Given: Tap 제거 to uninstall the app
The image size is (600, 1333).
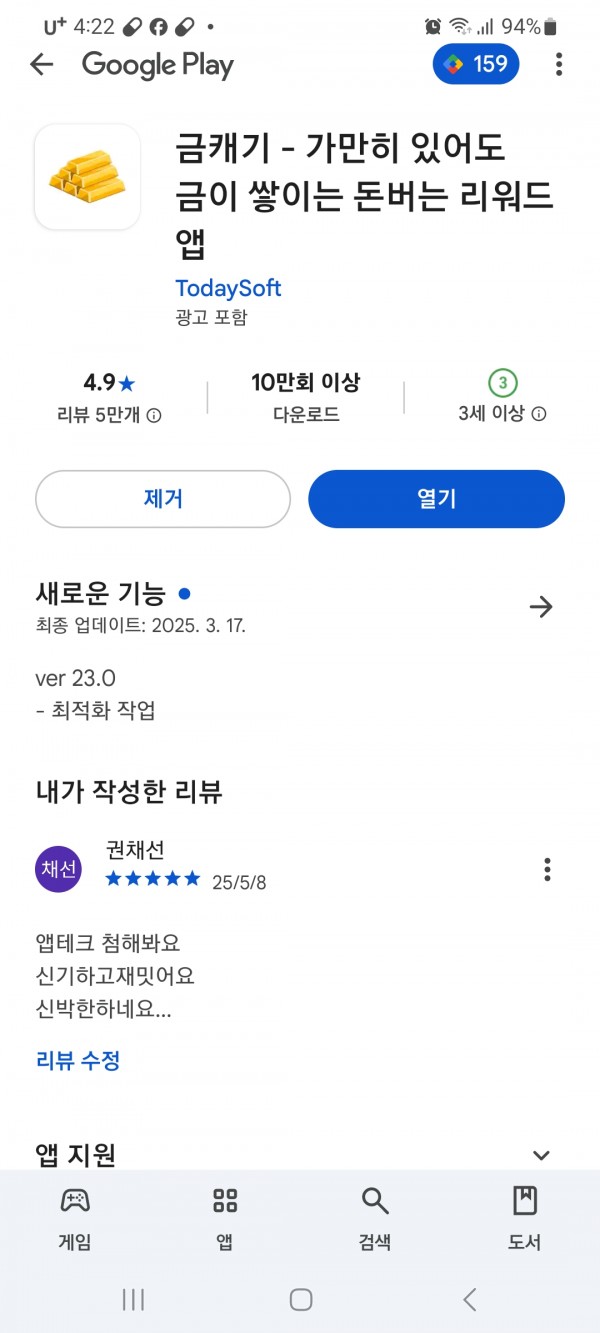Looking at the screenshot, I should coord(163,499).
